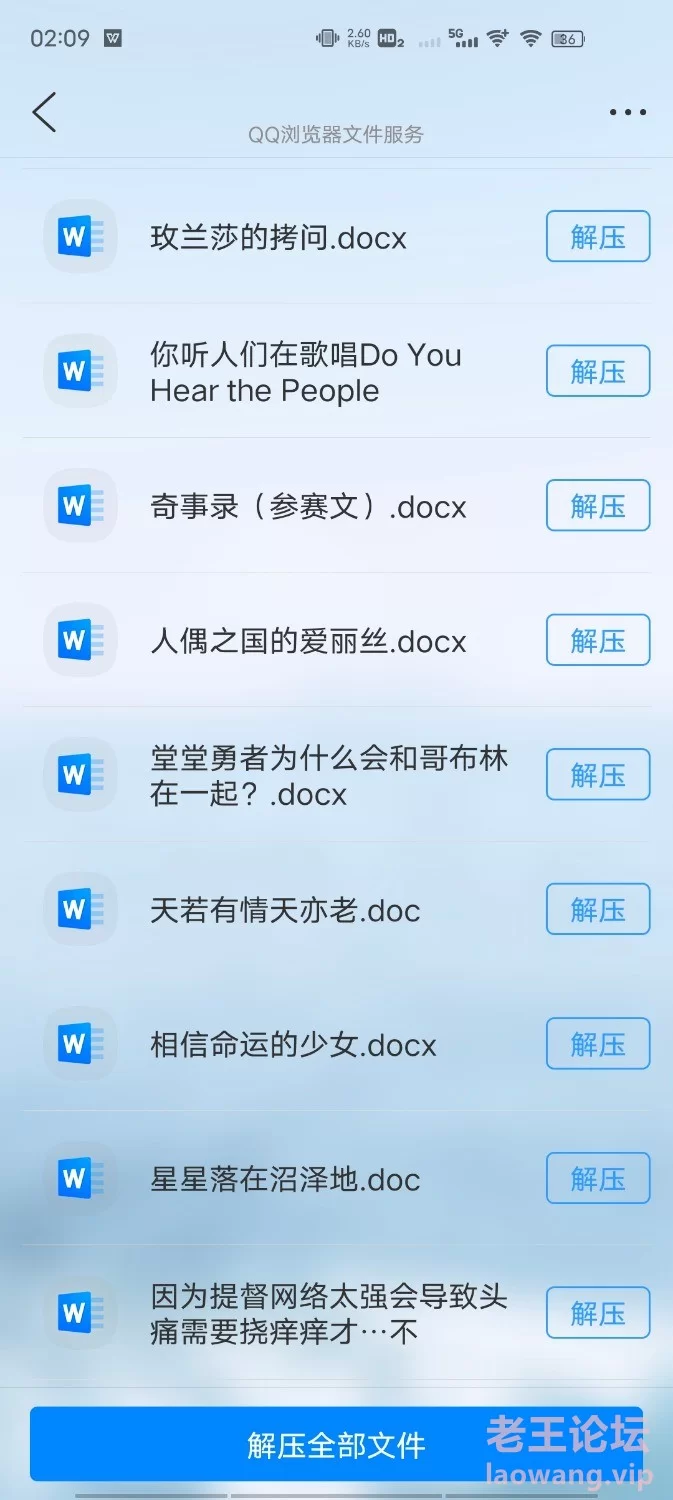Go back using the top-left arrow
The image size is (673, 1500).
45,113
